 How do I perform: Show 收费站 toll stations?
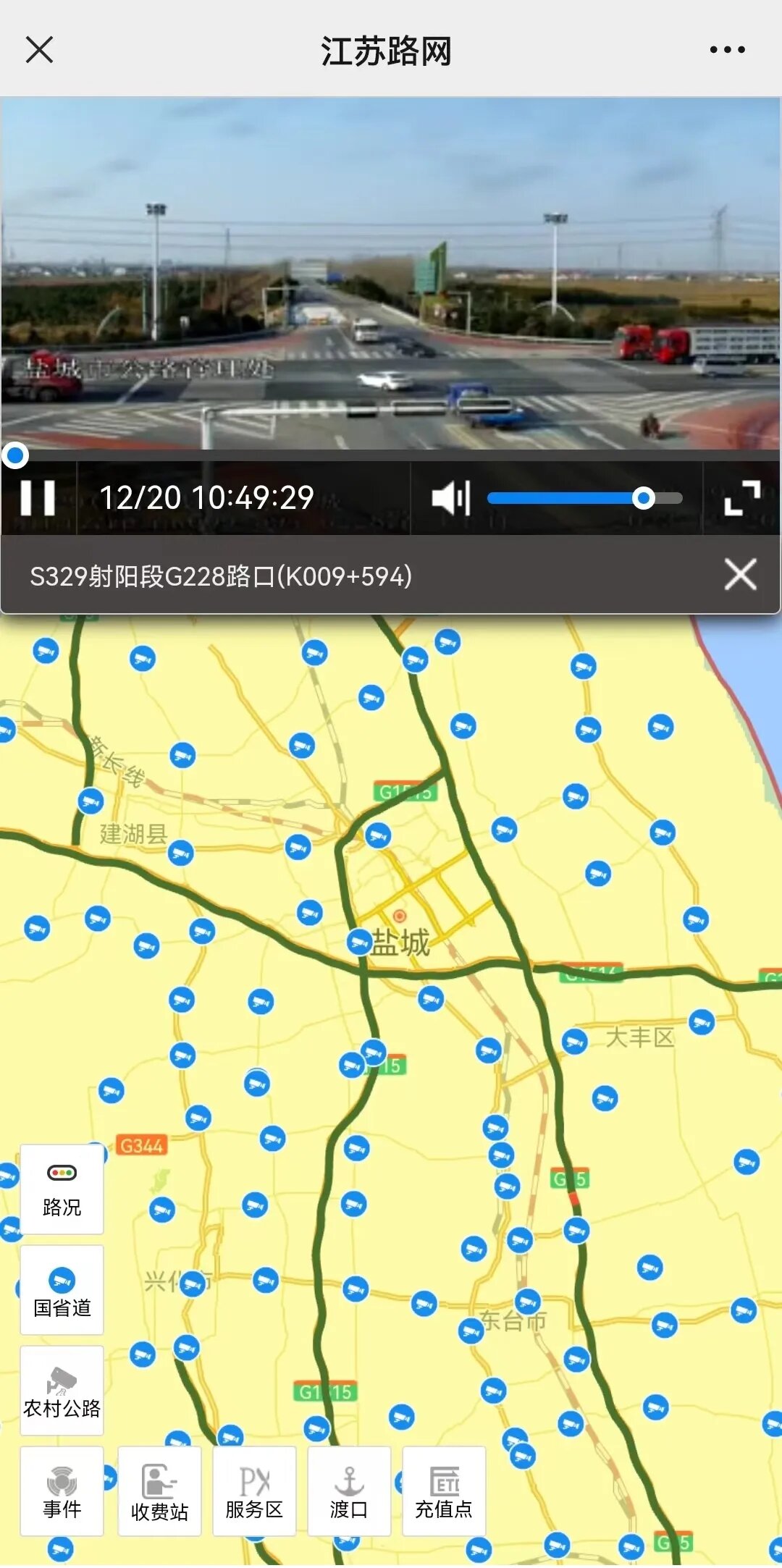(159, 1491)
